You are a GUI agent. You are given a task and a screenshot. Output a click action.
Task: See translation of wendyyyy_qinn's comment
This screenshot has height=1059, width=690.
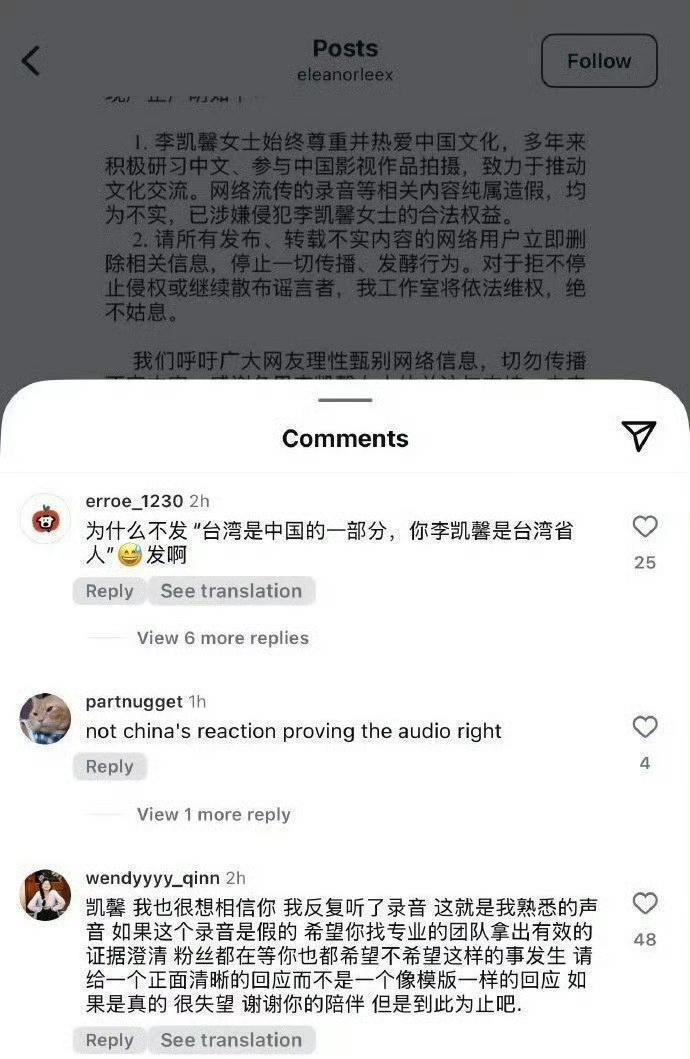231,1040
